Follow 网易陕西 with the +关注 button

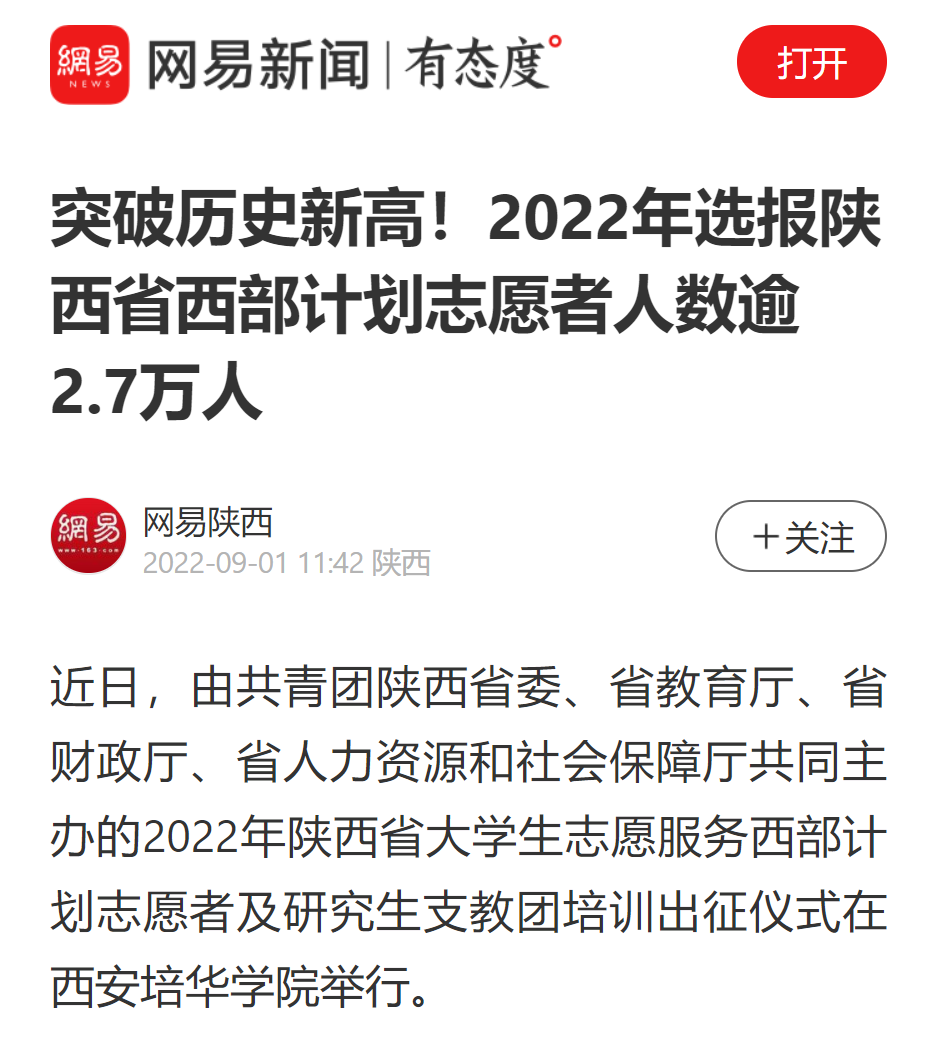[800, 537]
